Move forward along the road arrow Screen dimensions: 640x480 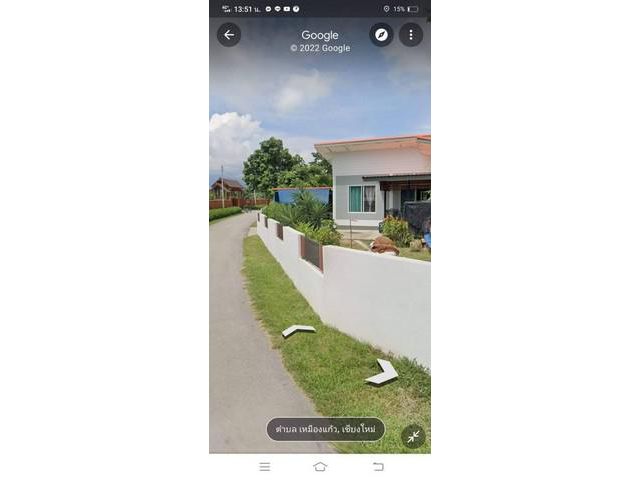tap(298, 330)
